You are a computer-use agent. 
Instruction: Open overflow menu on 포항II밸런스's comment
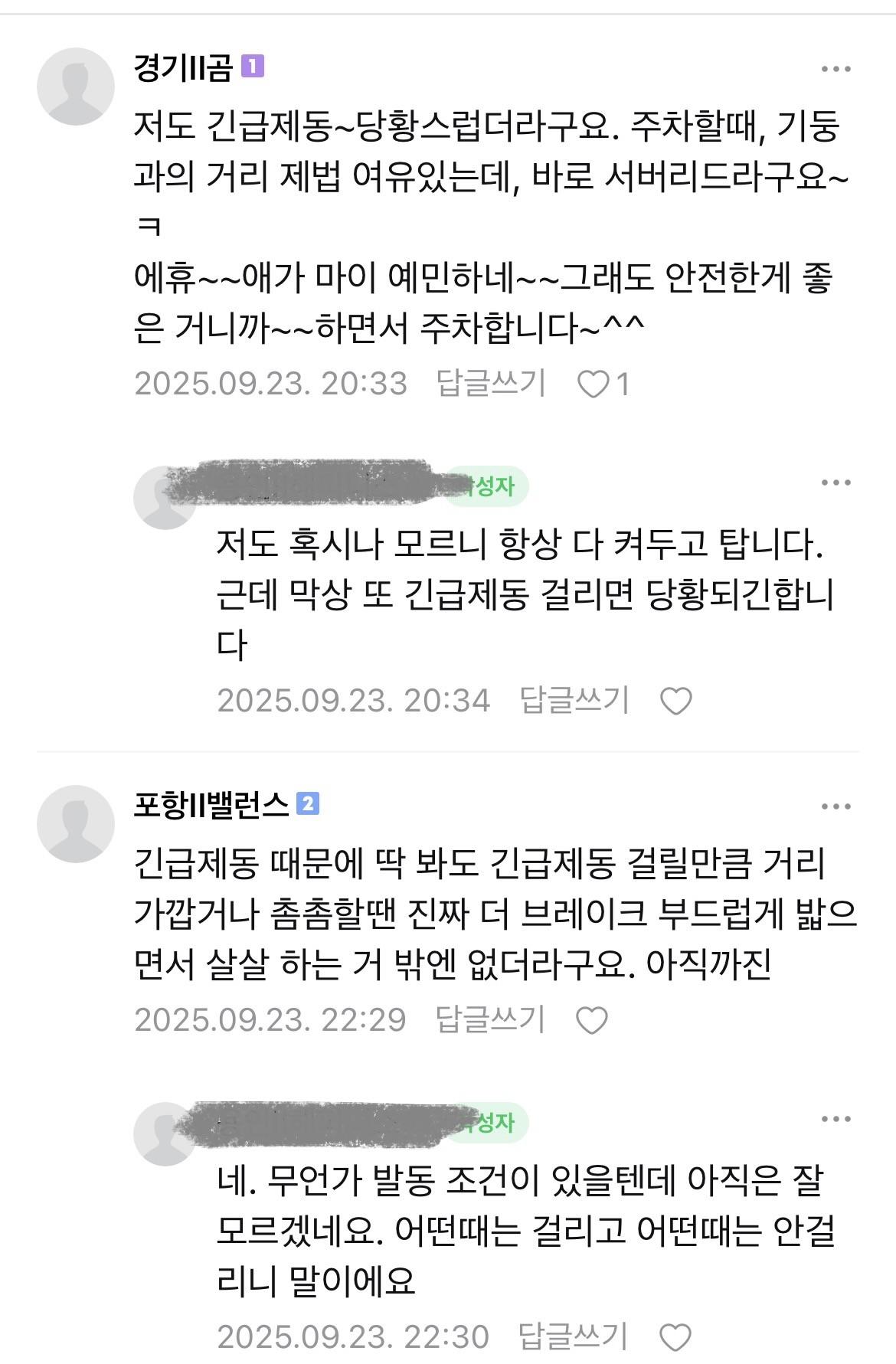pos(836,806)
